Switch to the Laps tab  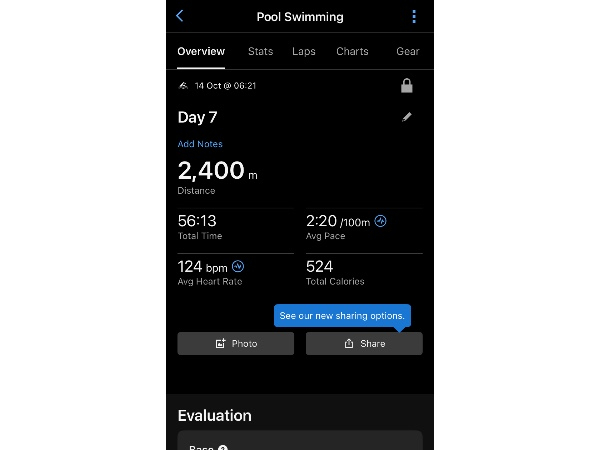click(x=304, y=51)
